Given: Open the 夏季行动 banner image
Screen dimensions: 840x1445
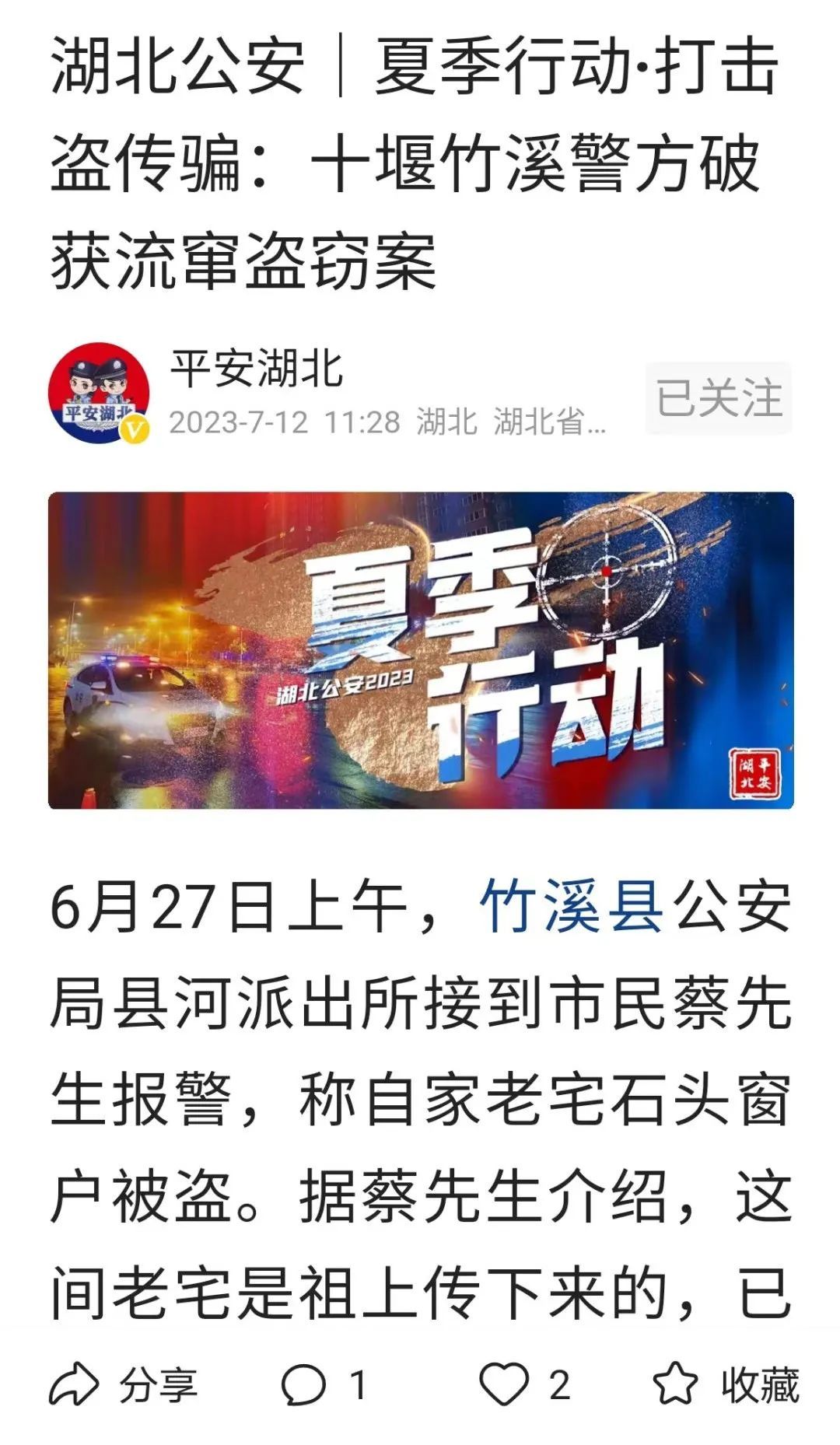Looking at the screenshot, I should click(x=421, y=650).
